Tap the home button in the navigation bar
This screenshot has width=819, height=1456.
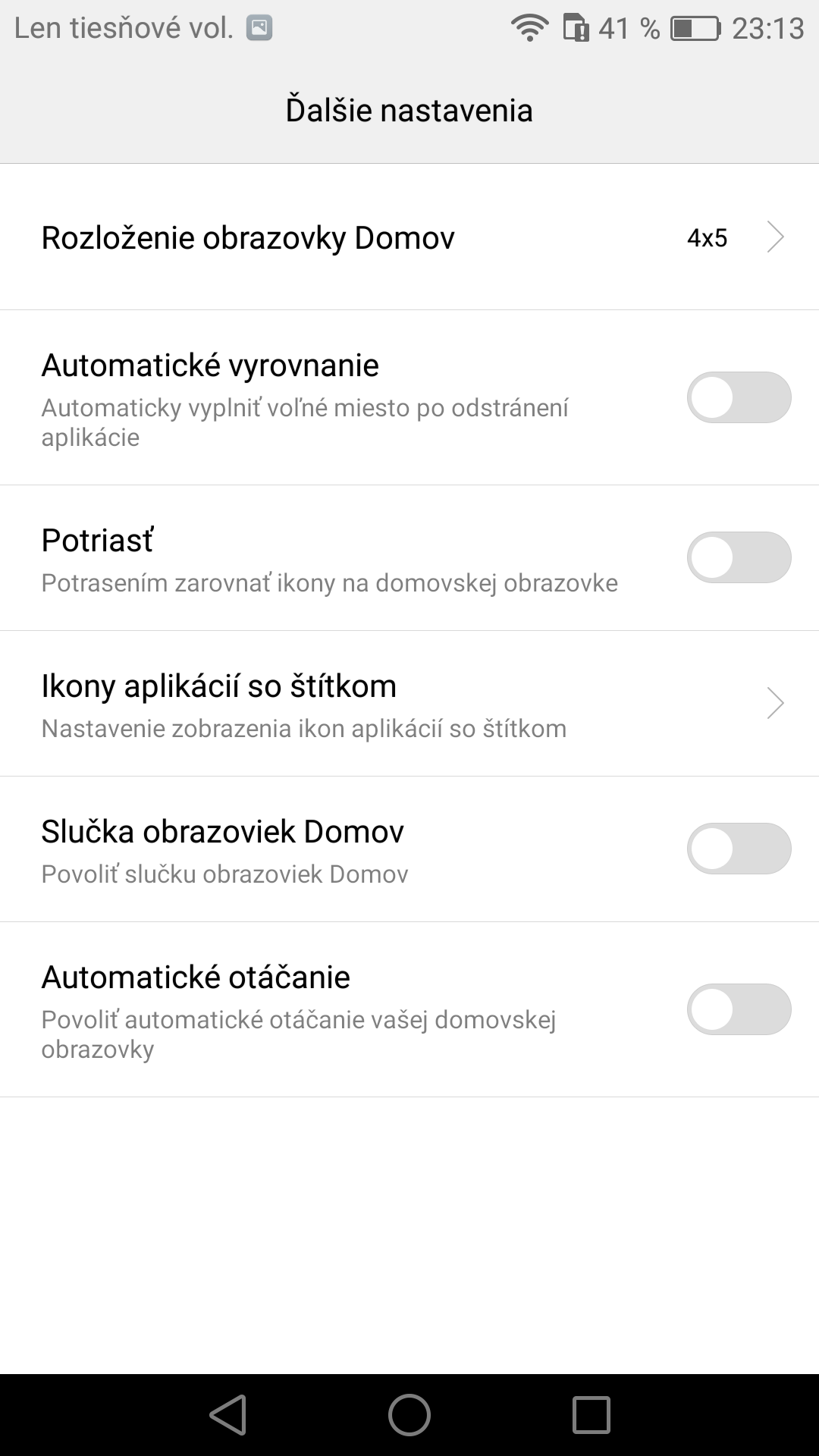pos(409,1415)
